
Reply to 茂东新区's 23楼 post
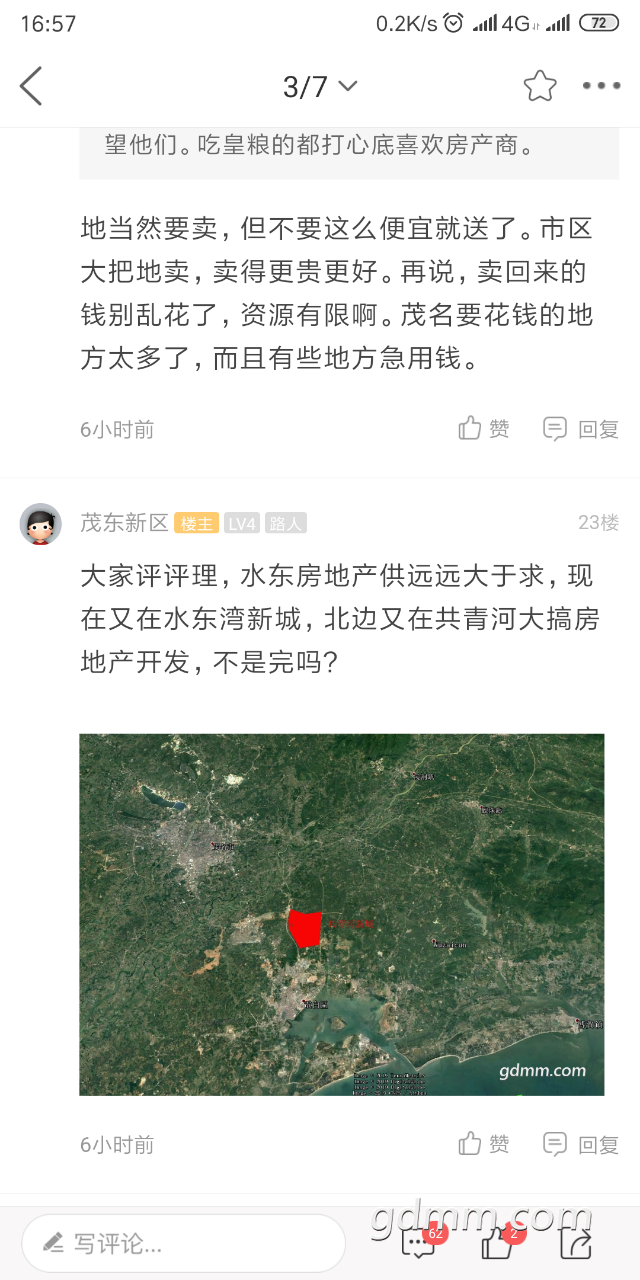pyautogui.click(x=581, y=1144)
